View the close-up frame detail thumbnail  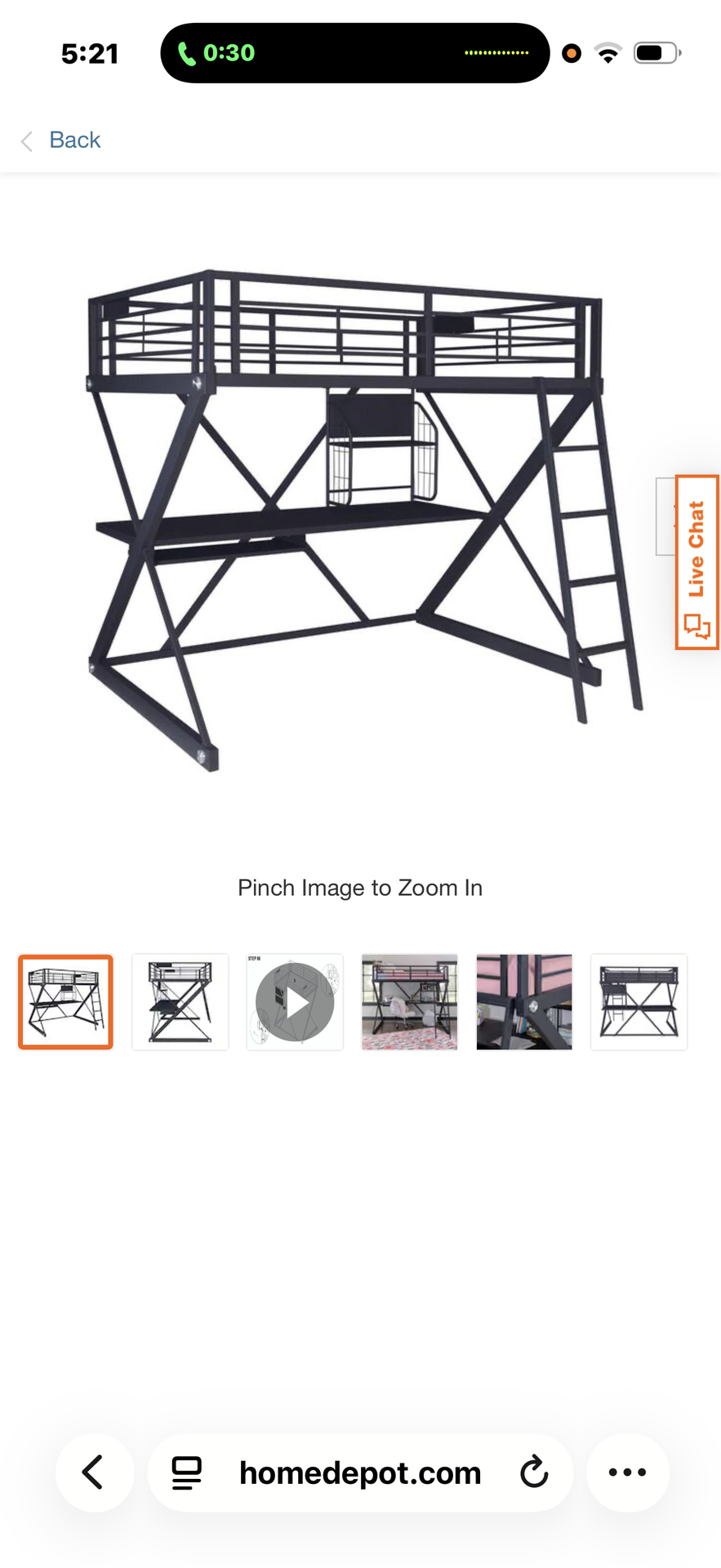[524, 1002]
